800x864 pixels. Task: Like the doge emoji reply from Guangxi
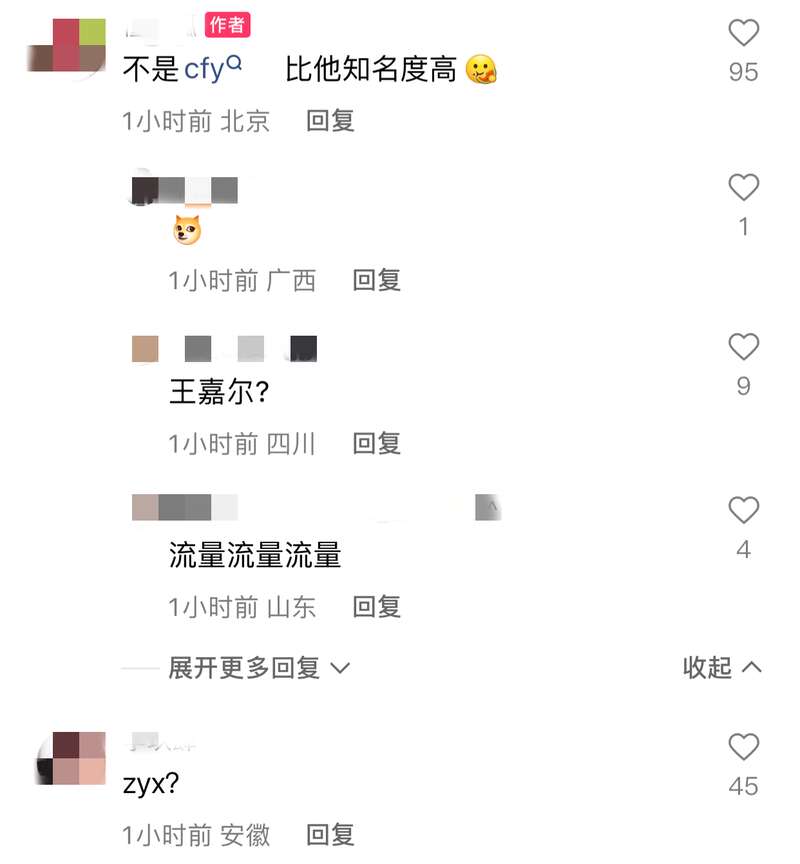[x=743, y=187]
